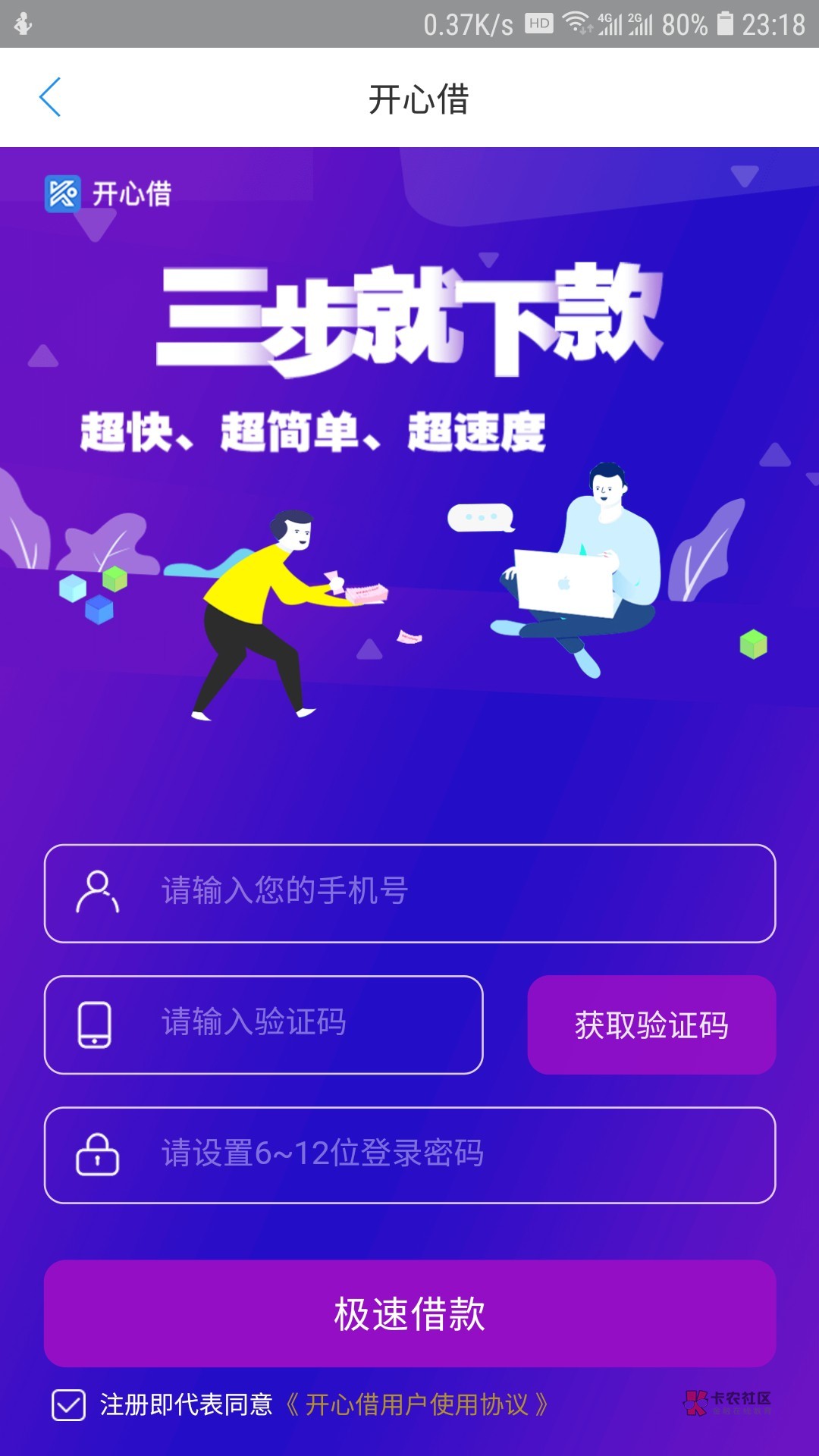Open the 开心借用户使用协议 link
This screenshot has width=819, height=1456.
click(x=417, y=1405)
